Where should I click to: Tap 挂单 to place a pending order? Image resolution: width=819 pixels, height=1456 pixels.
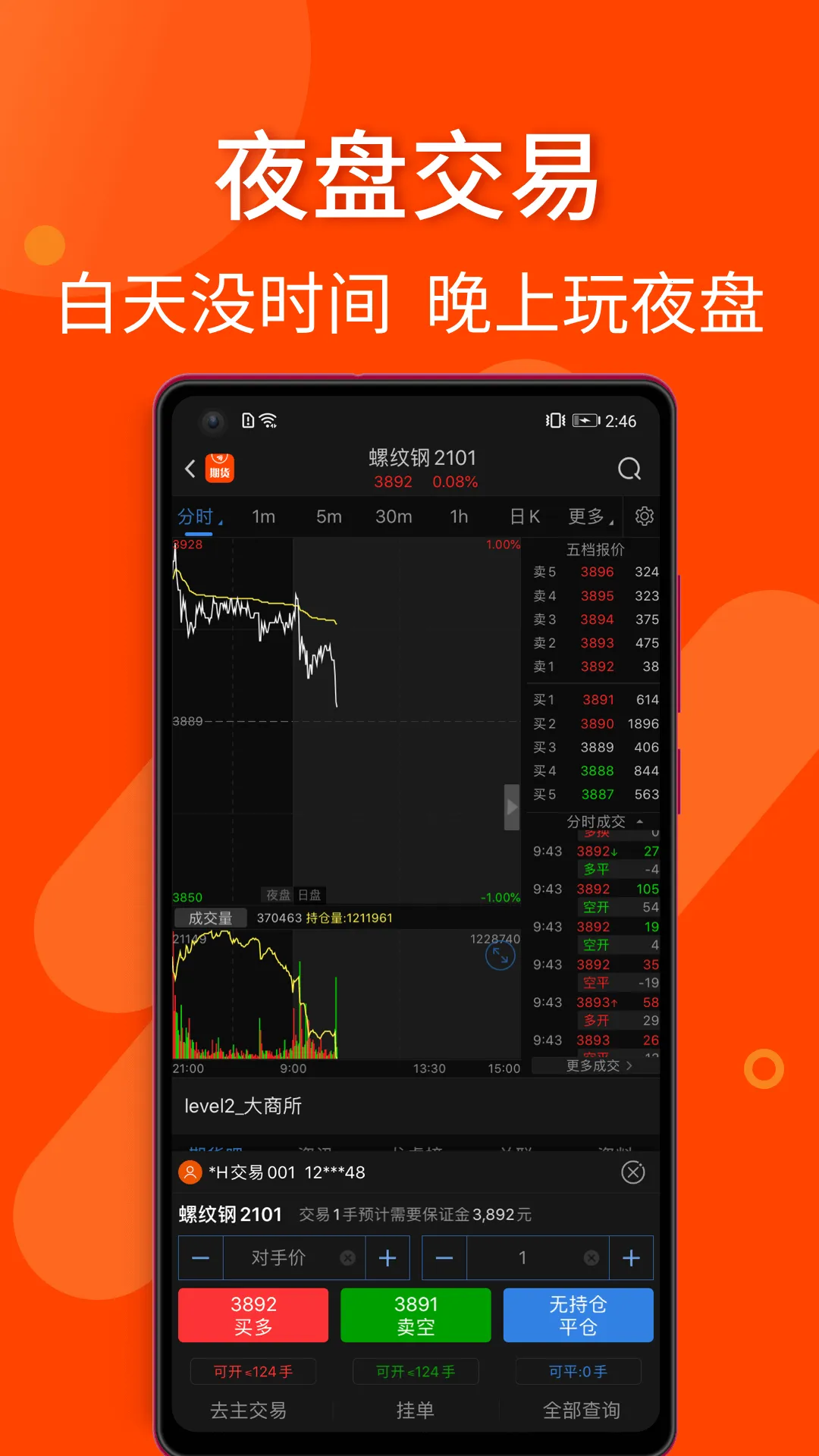tap(415, 1410)
